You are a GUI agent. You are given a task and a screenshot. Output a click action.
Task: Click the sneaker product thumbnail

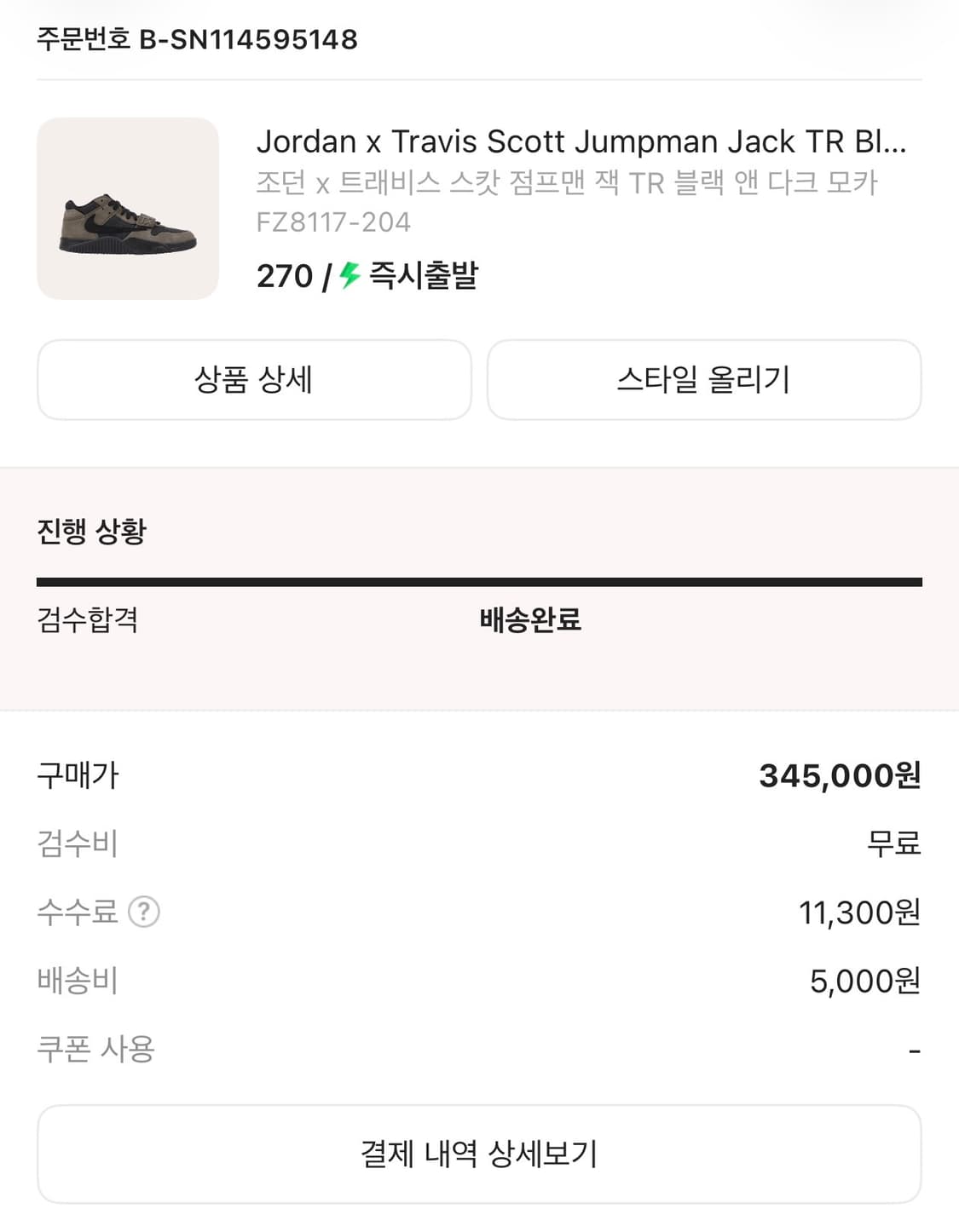127,210
